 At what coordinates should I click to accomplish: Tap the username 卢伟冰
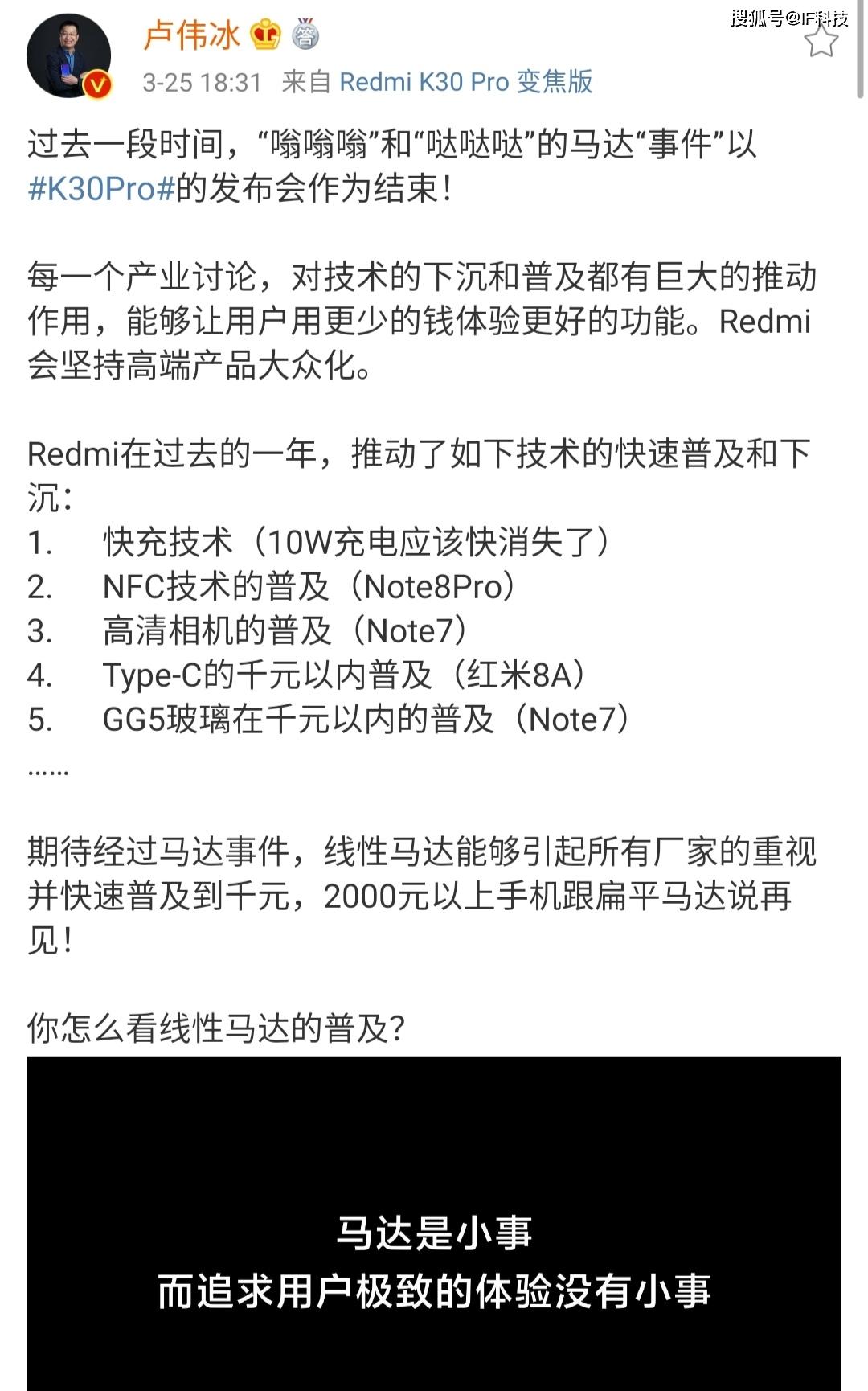(191, 35)
